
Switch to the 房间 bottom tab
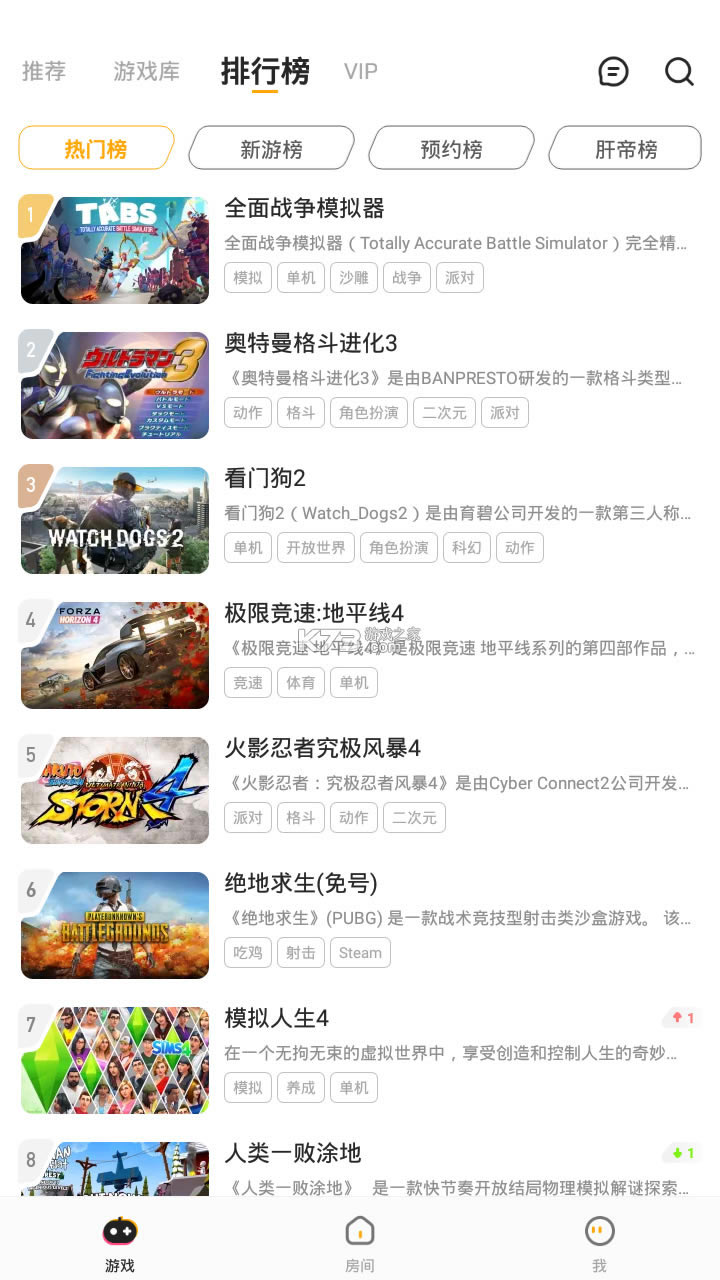click(360, 1244)
